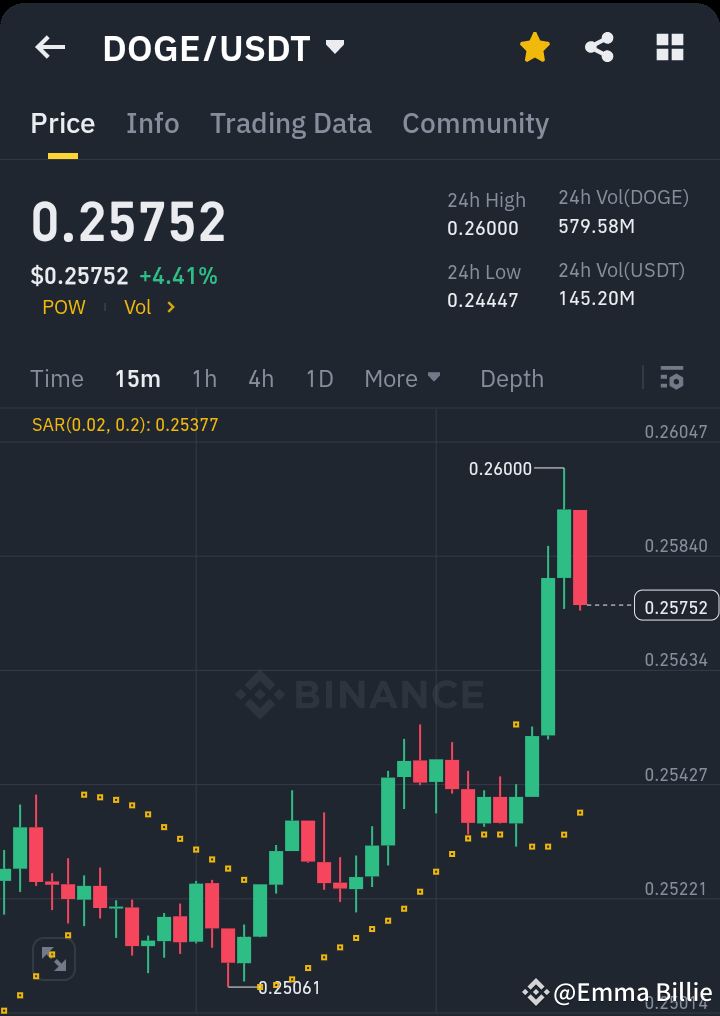Star DOGE/USDT as a favorite
720x1016 pixels.
[534, 46]
